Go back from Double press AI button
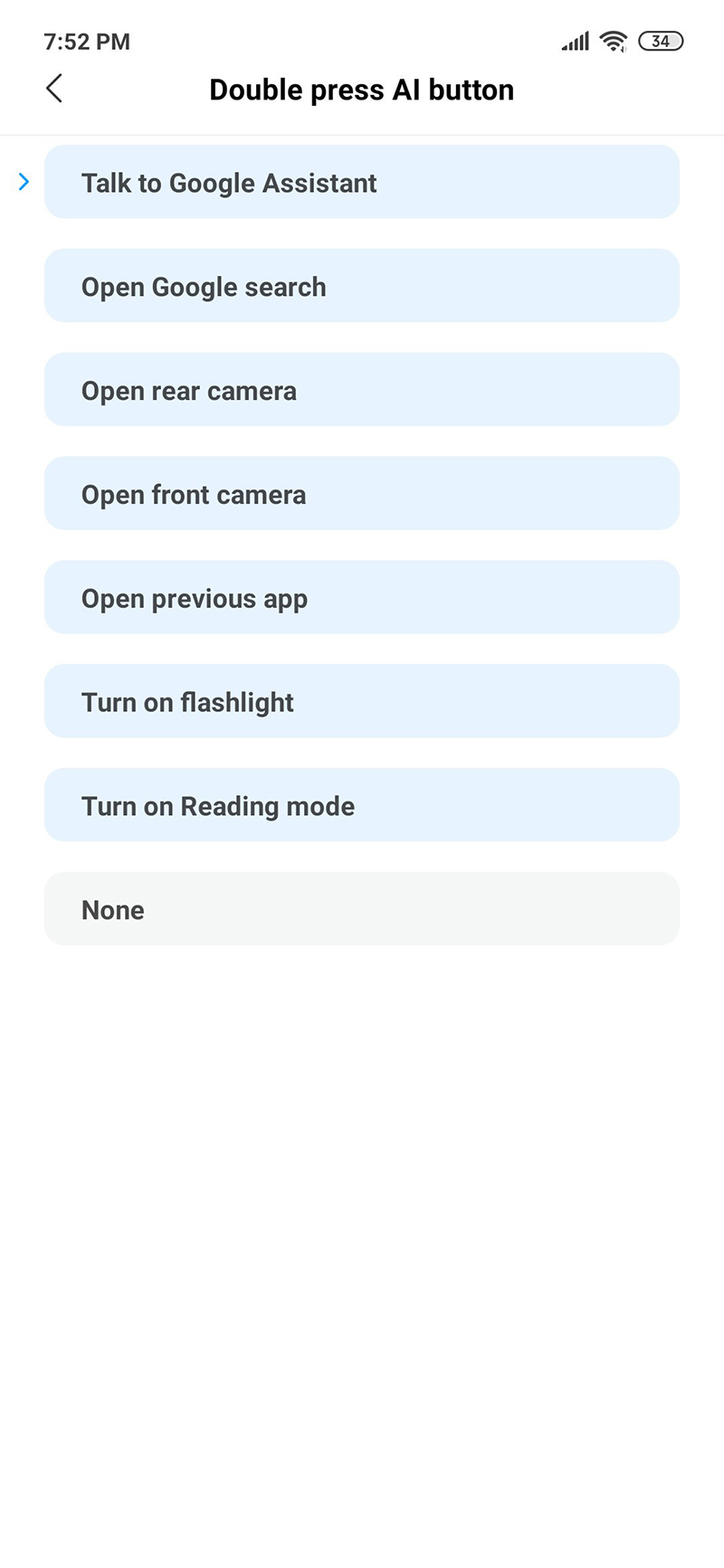The height and width of the screenshot is (1568, 724). click(54, 89)
